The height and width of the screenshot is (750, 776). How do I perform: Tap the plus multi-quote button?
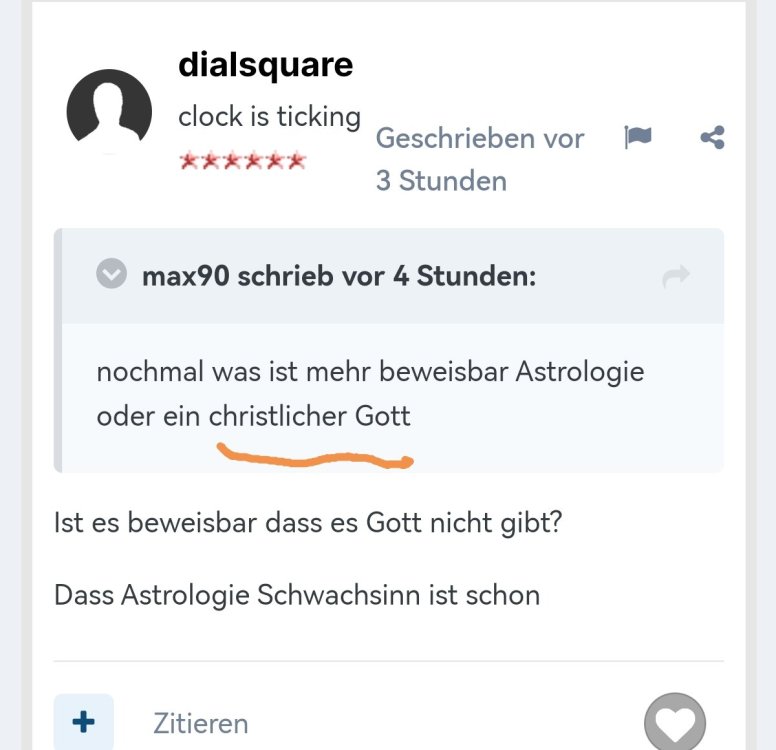[x=83, y=721]
